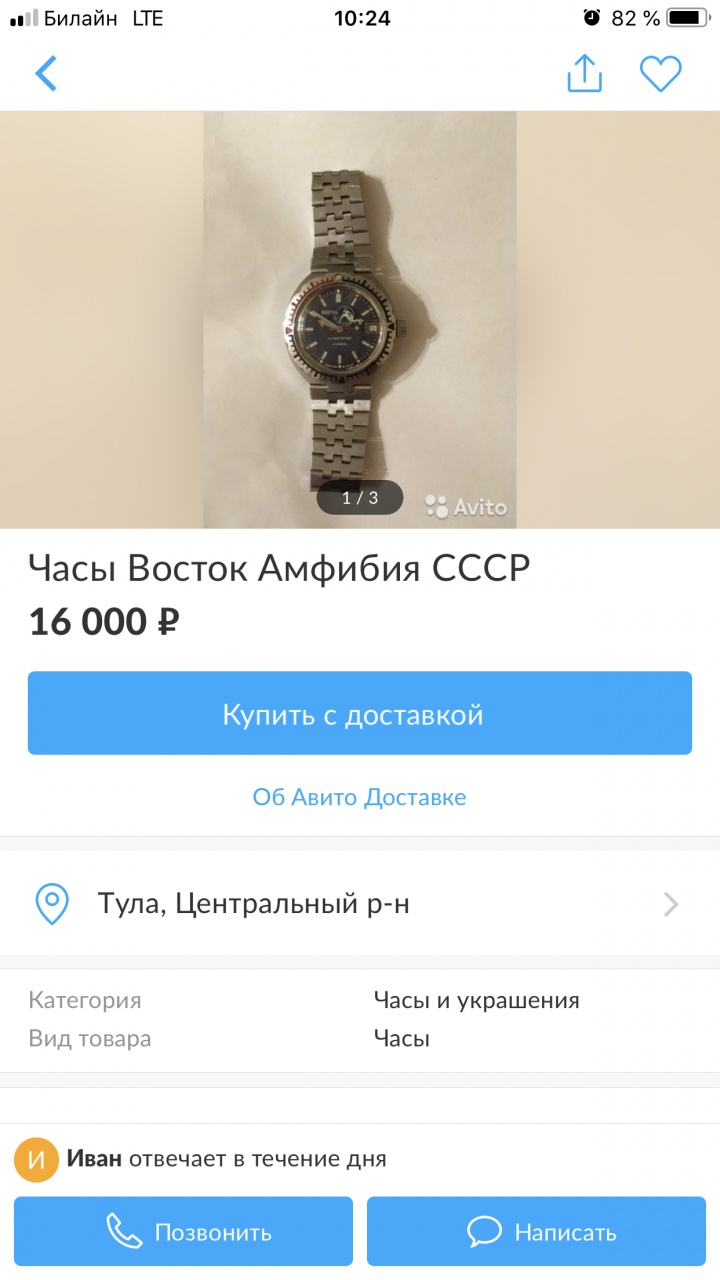Share this watch listing

tap(585, 74)
